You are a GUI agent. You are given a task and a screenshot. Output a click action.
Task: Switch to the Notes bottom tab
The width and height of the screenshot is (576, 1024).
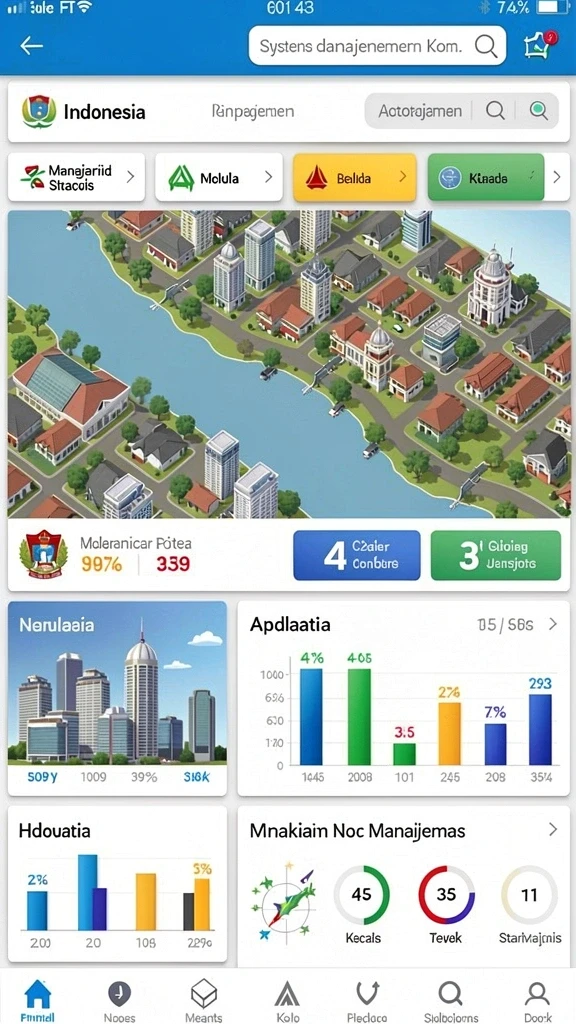(x=120, y=1001)
